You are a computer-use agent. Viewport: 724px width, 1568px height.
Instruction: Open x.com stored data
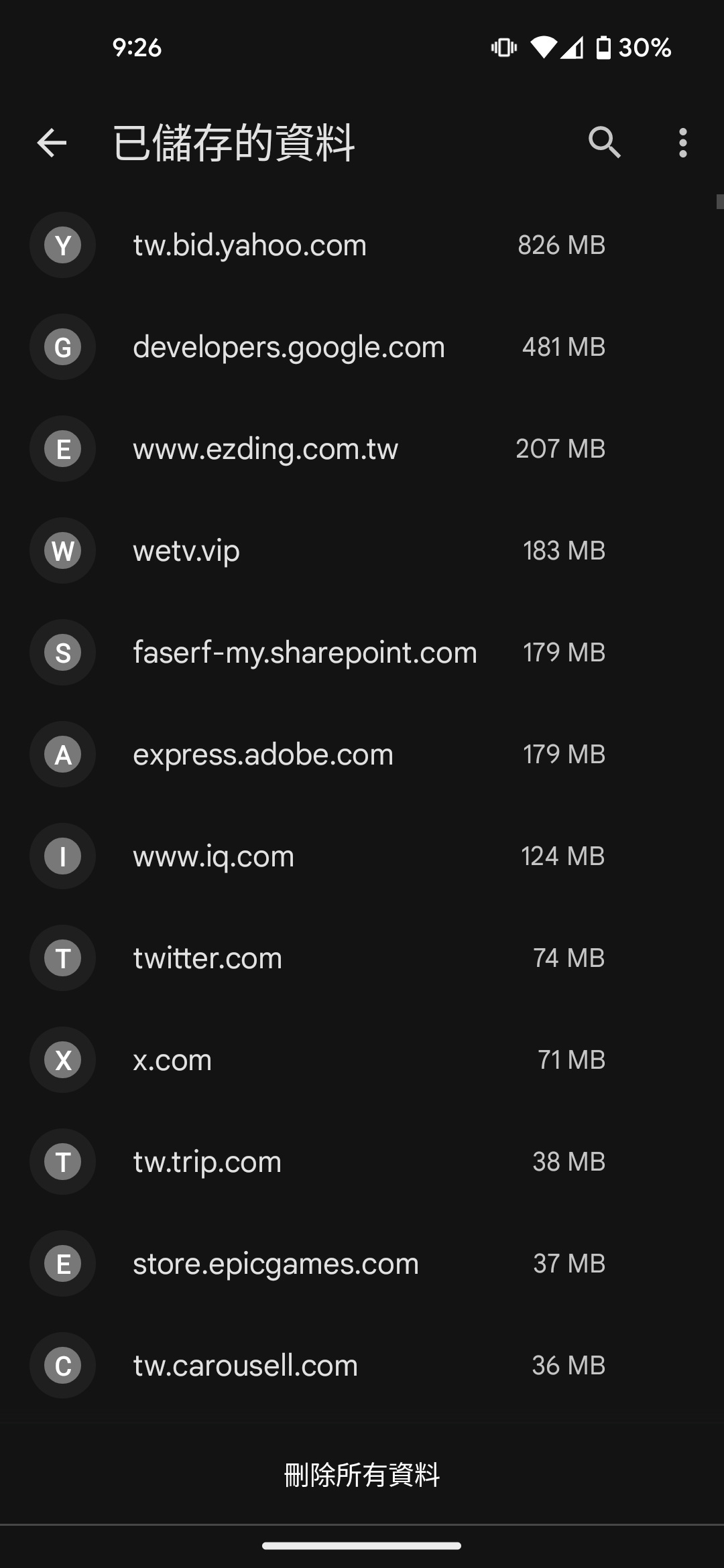[x=362, y=1060]
